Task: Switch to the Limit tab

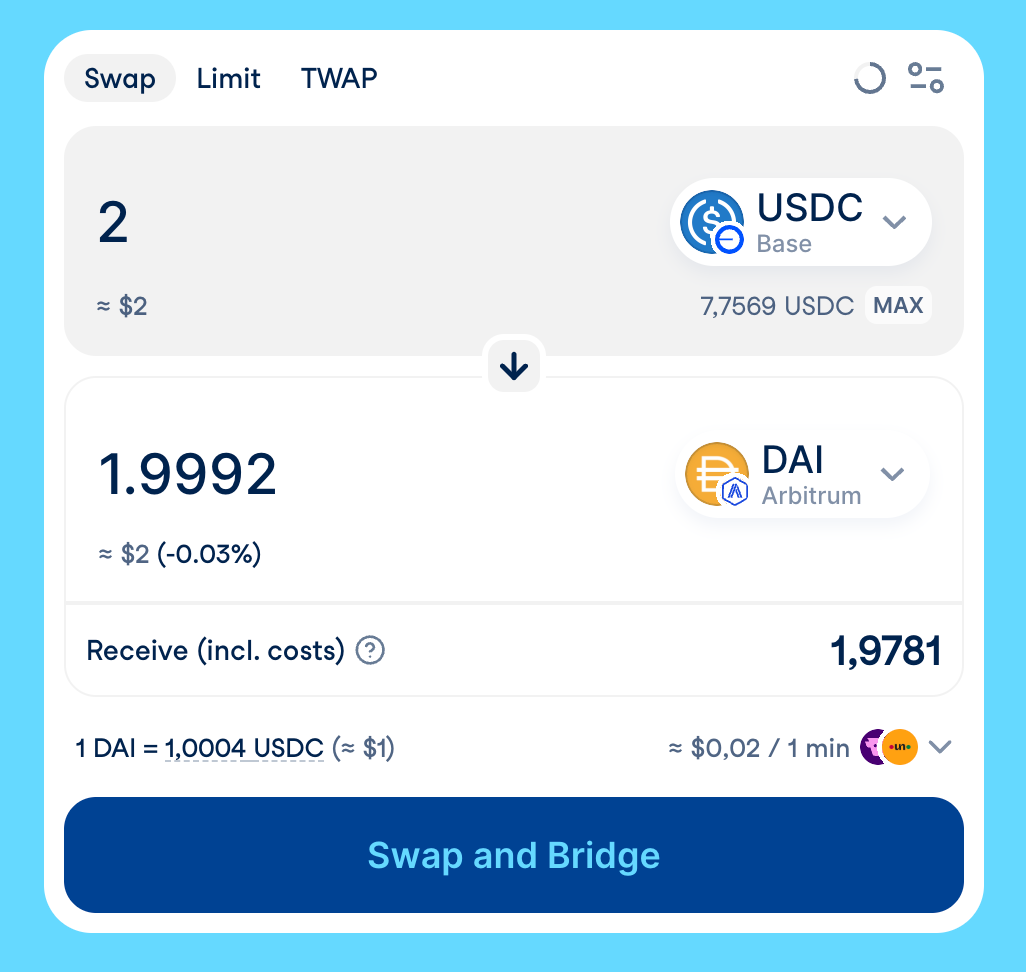Action: 228,79
